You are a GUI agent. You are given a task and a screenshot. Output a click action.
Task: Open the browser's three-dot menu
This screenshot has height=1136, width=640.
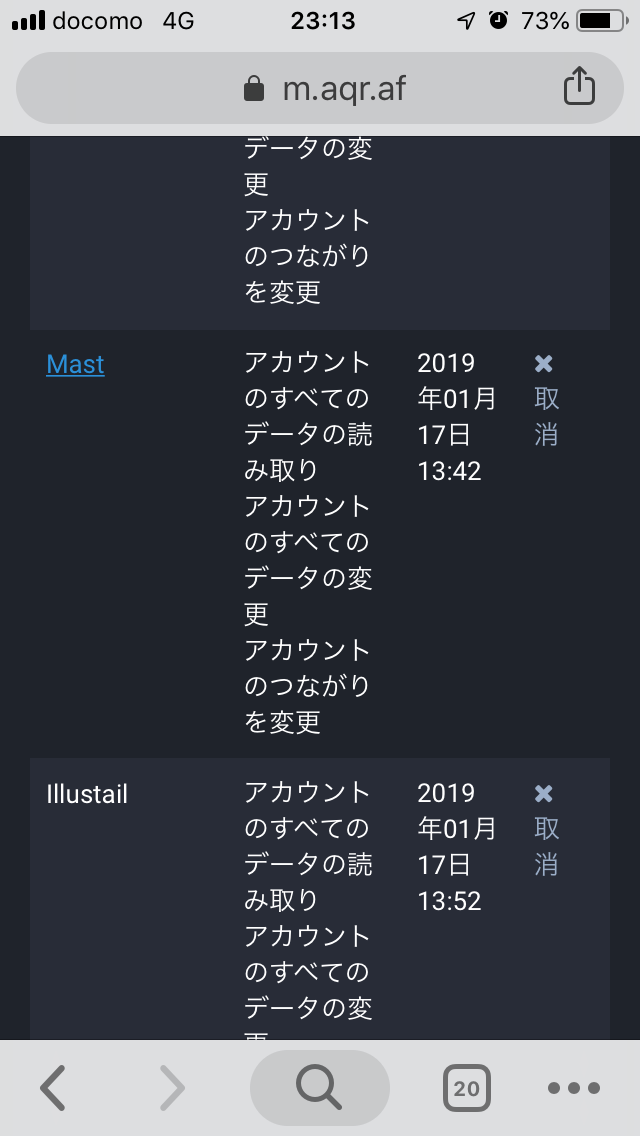(574, 1088)
